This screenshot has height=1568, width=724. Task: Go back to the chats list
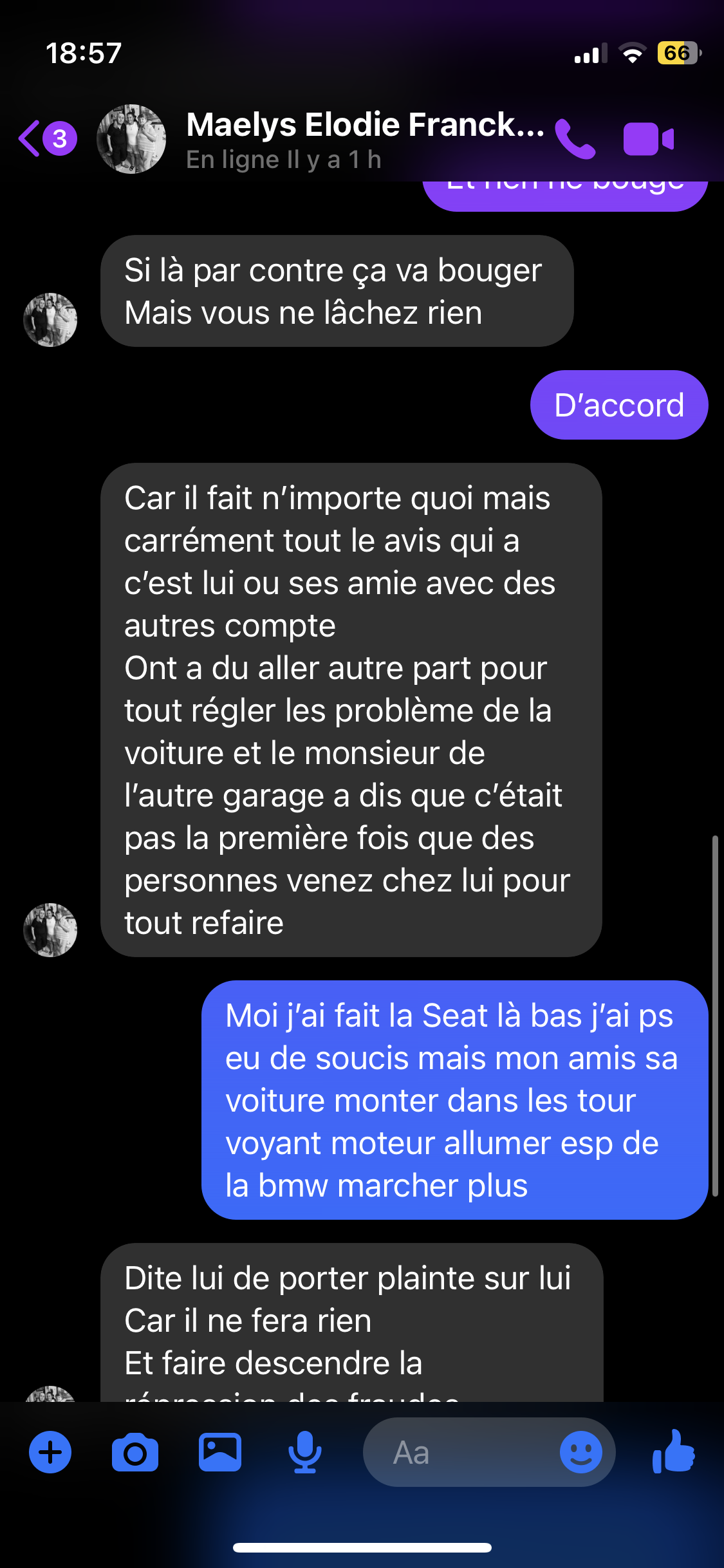click(x=46, y=138)
